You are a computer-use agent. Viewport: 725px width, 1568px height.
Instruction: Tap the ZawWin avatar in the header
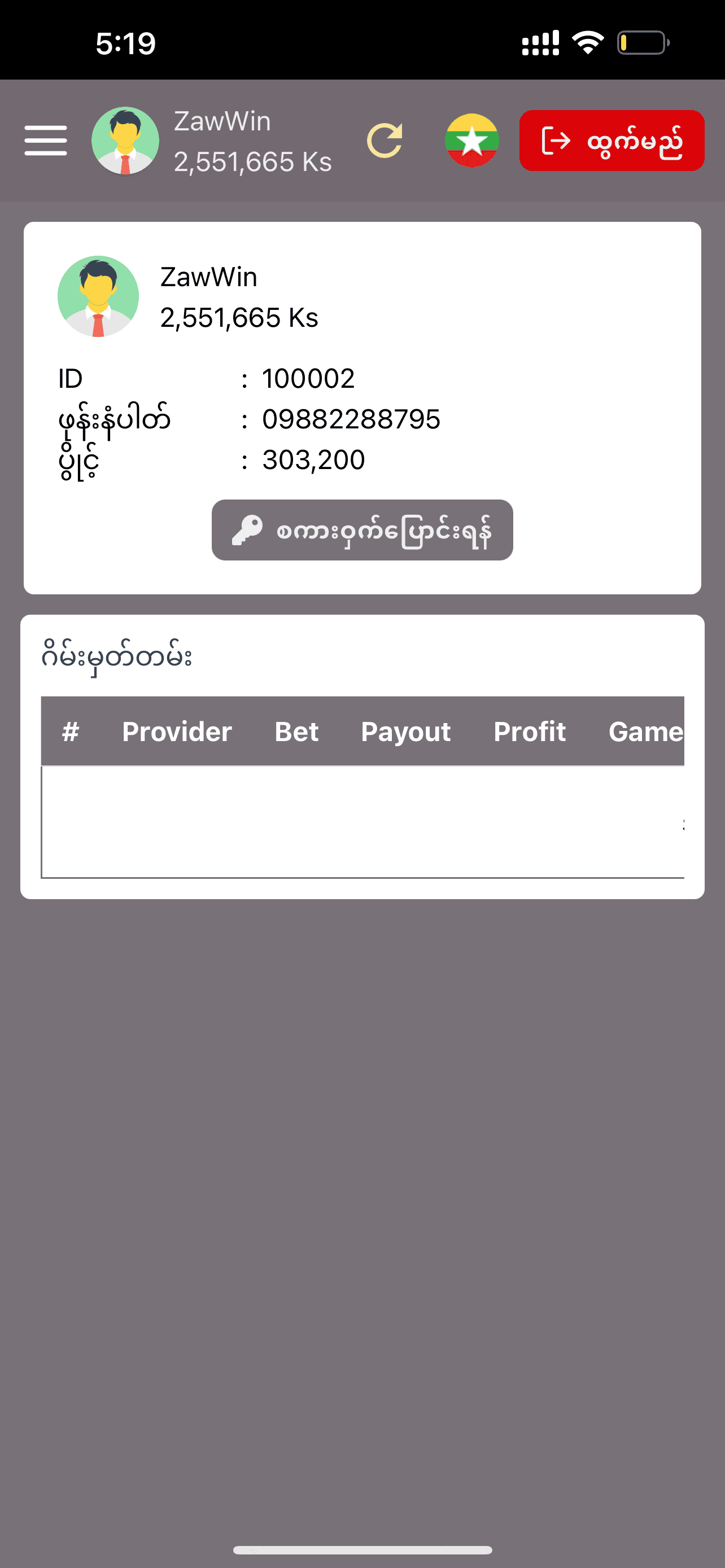tap(125, 141)
